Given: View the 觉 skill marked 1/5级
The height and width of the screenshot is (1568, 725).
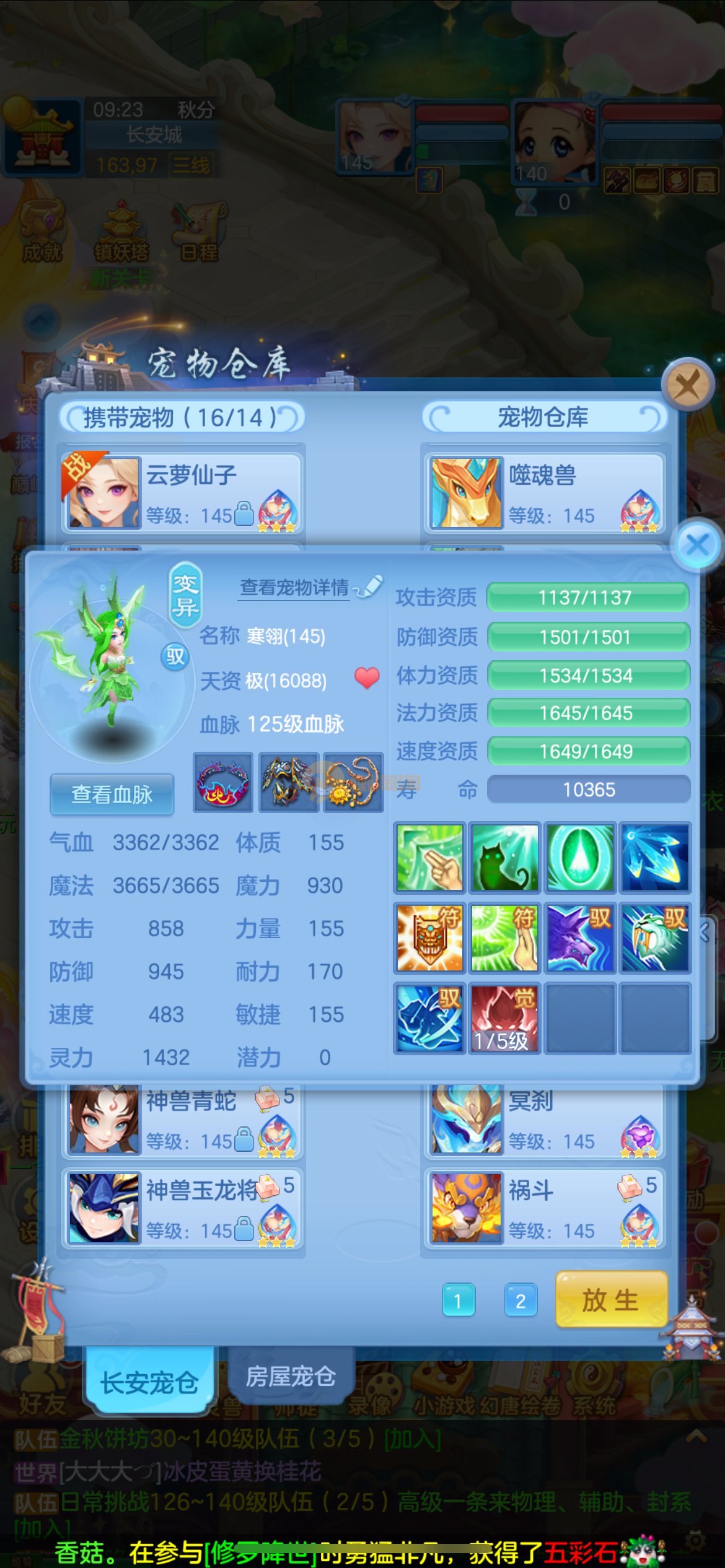Looking at the screenshot, I should 504,1017.
